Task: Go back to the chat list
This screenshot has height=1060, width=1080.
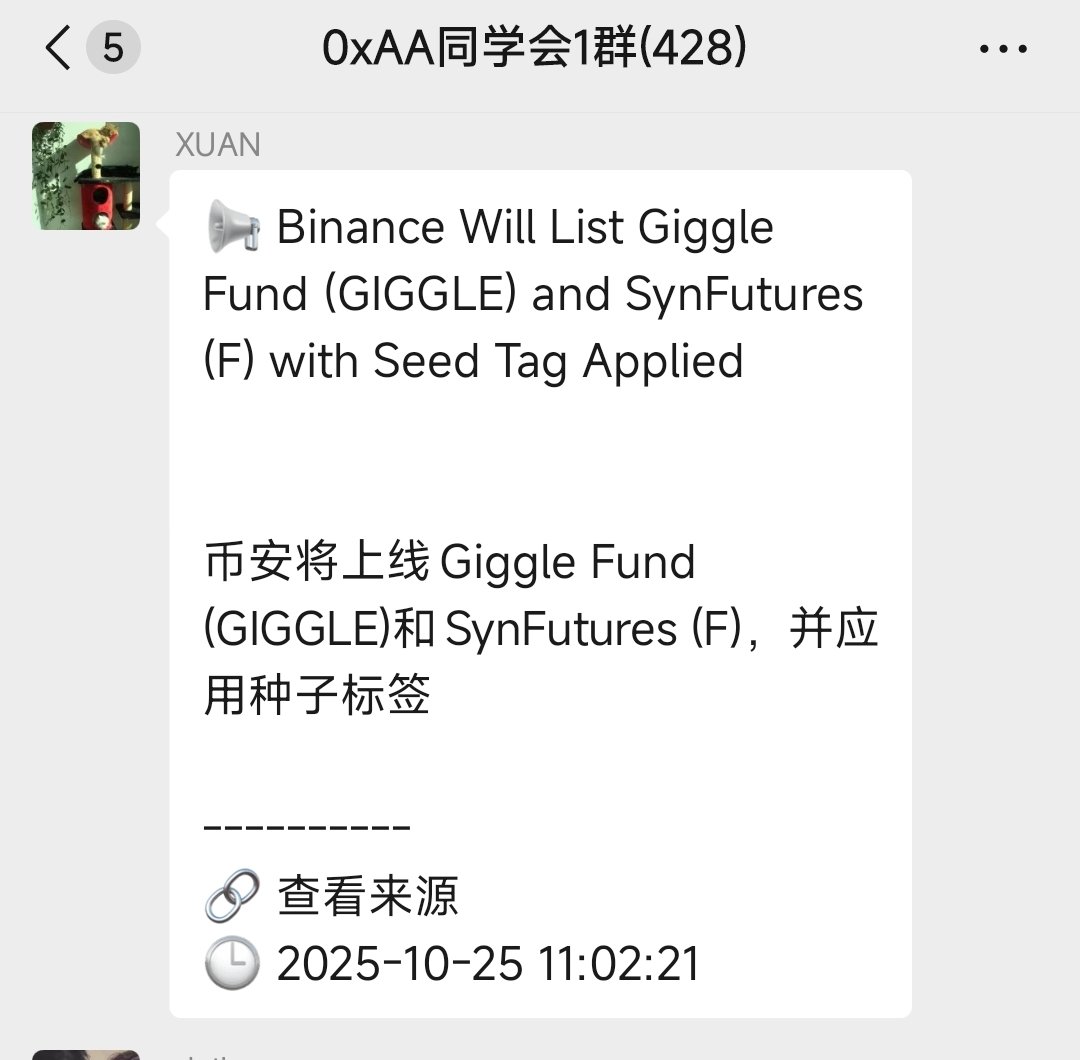Action: point(60,48)
